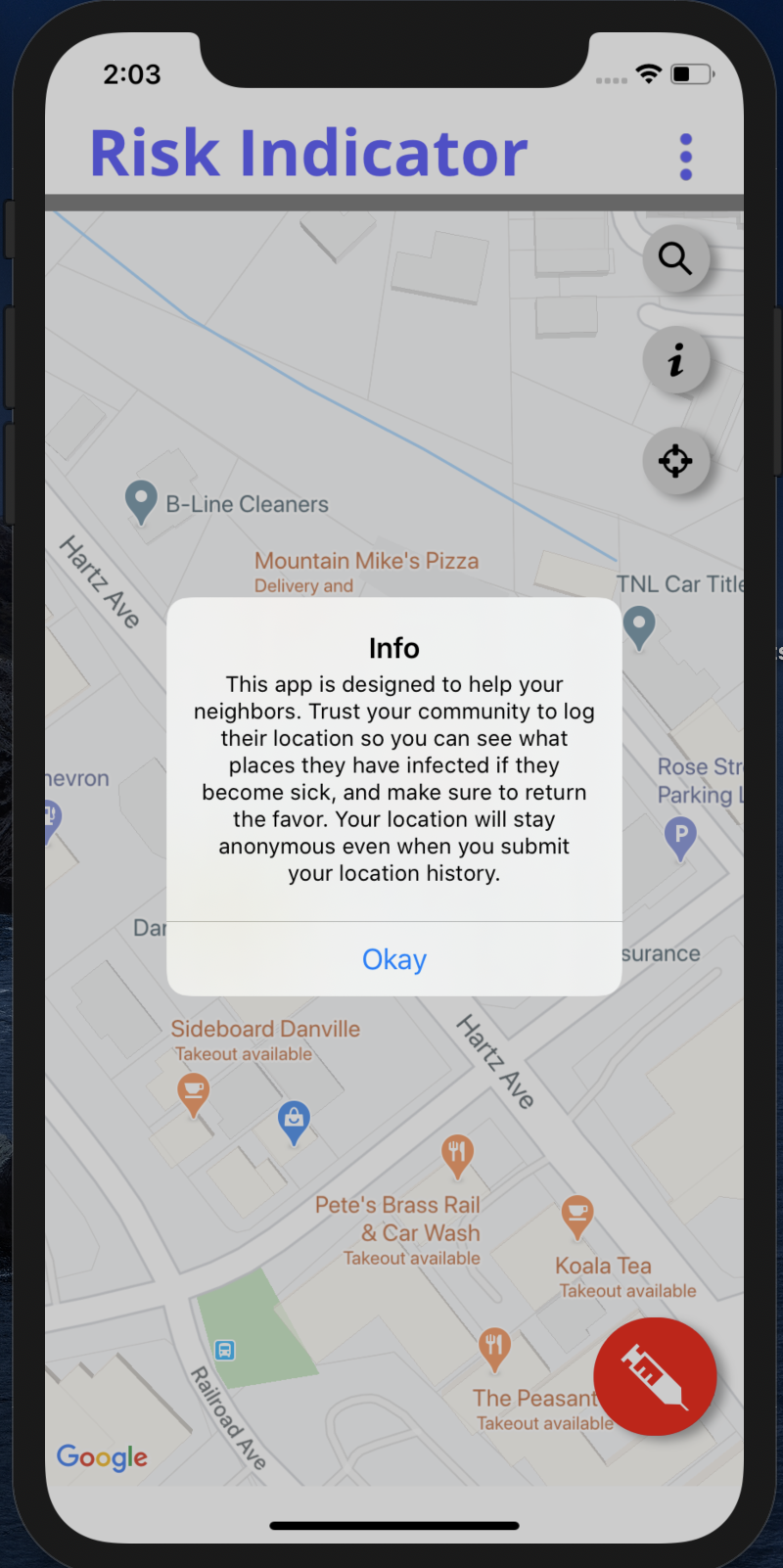Dismiss the Info dialog with Okay
This screenshot has height=1568, width=783.
(x=394, y=959)
